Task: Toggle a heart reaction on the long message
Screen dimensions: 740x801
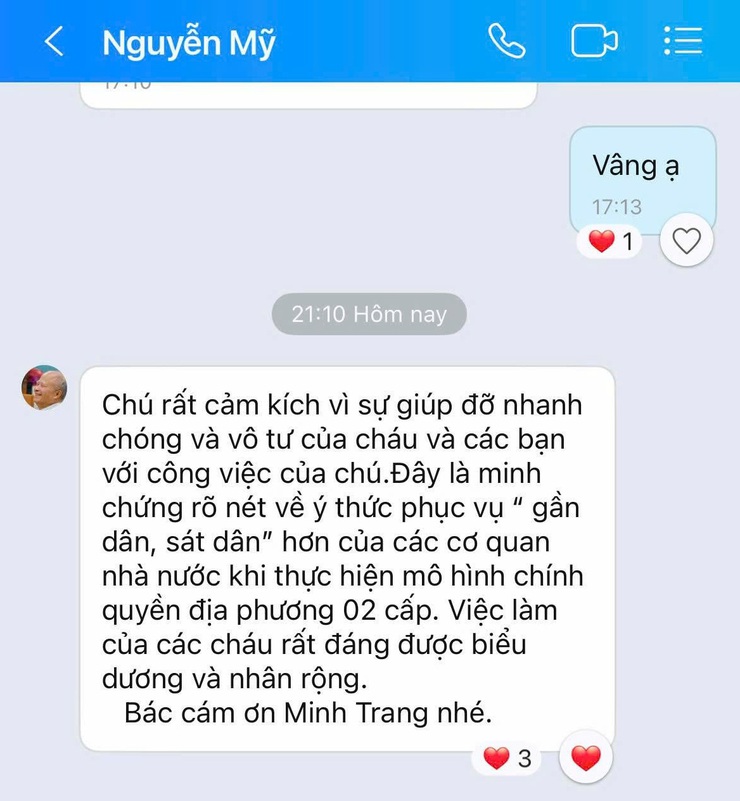Action: (x=586, y=759)
